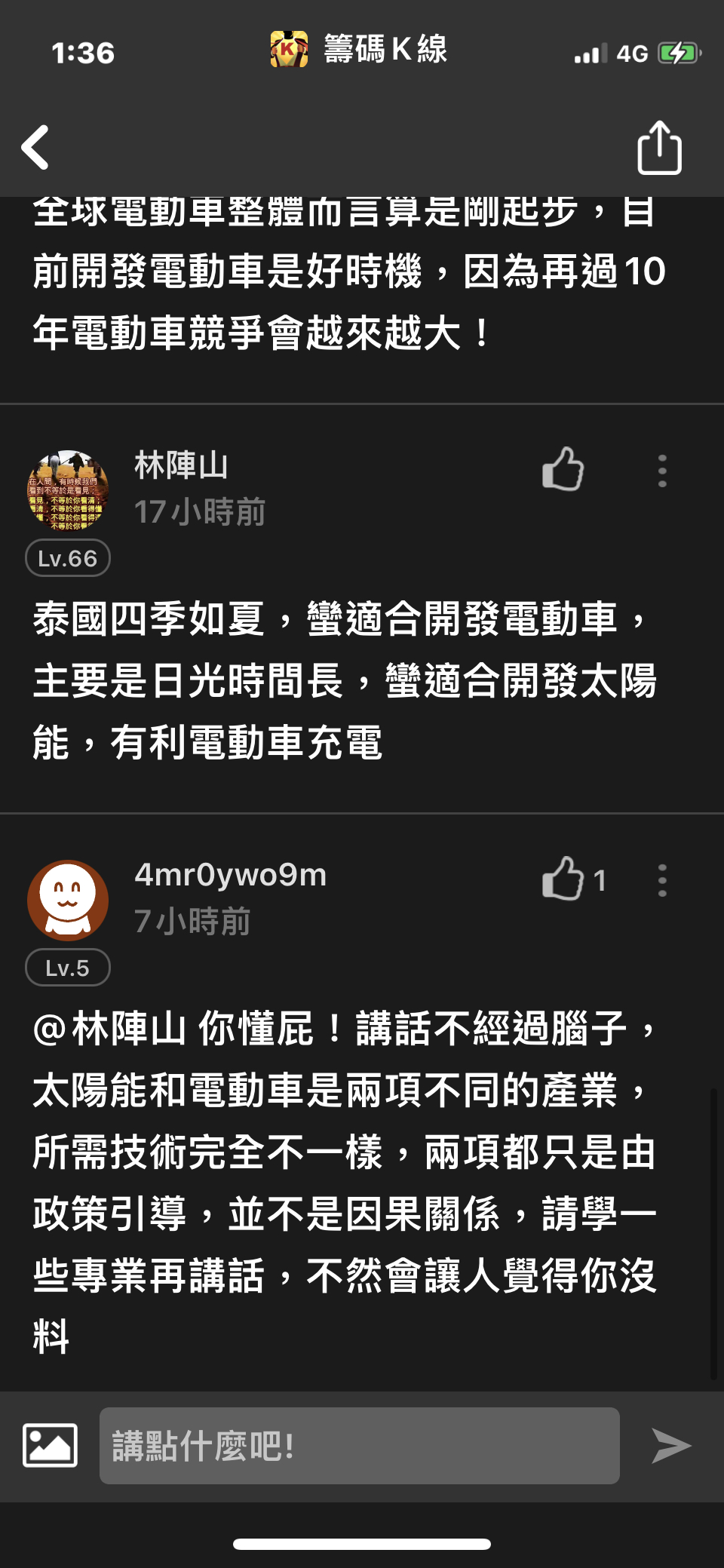The image size is (724, 1568).
Task: Like 4mr0ywo9m's reply
Action: [x=563, y=879]
